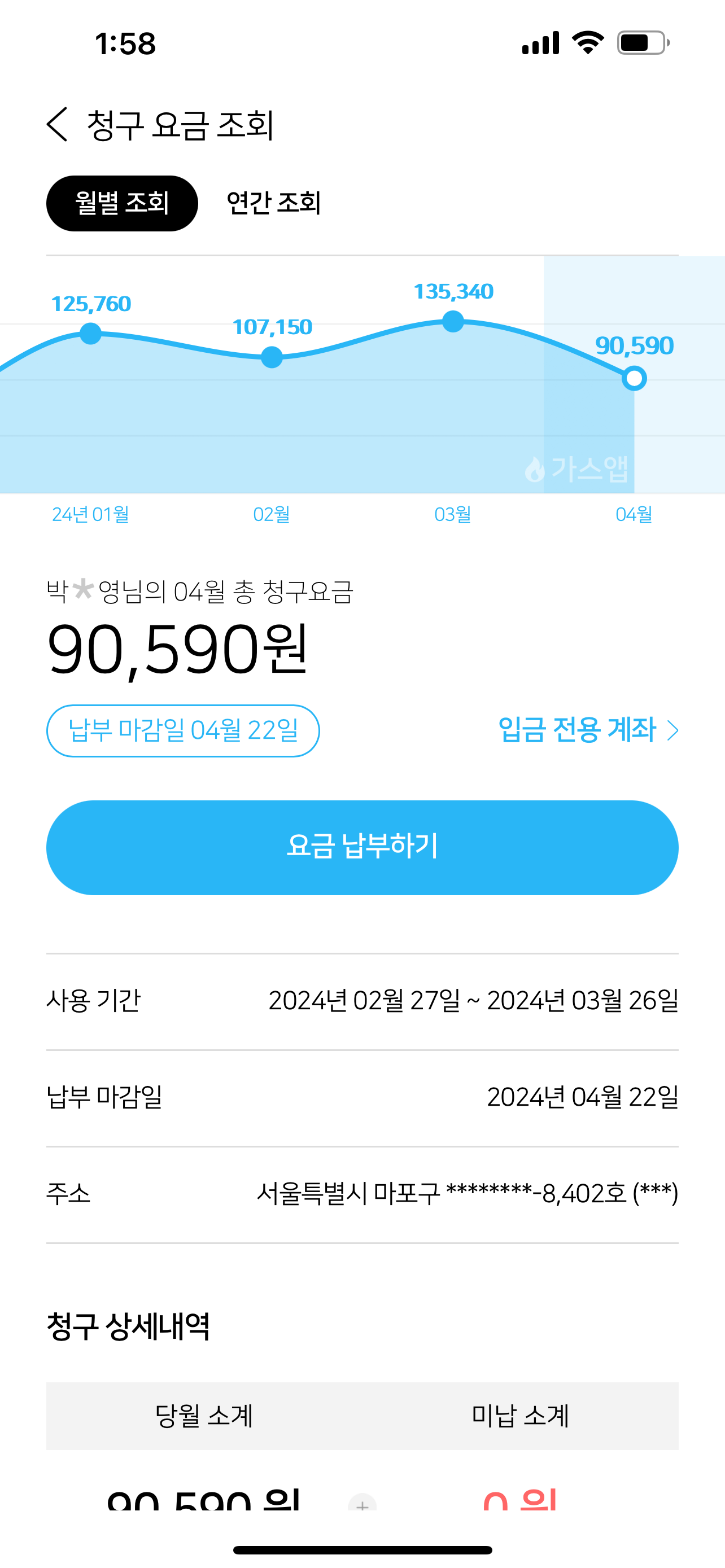
Task: Select the 03월 chart point 135,340
Action: point(453,321)
